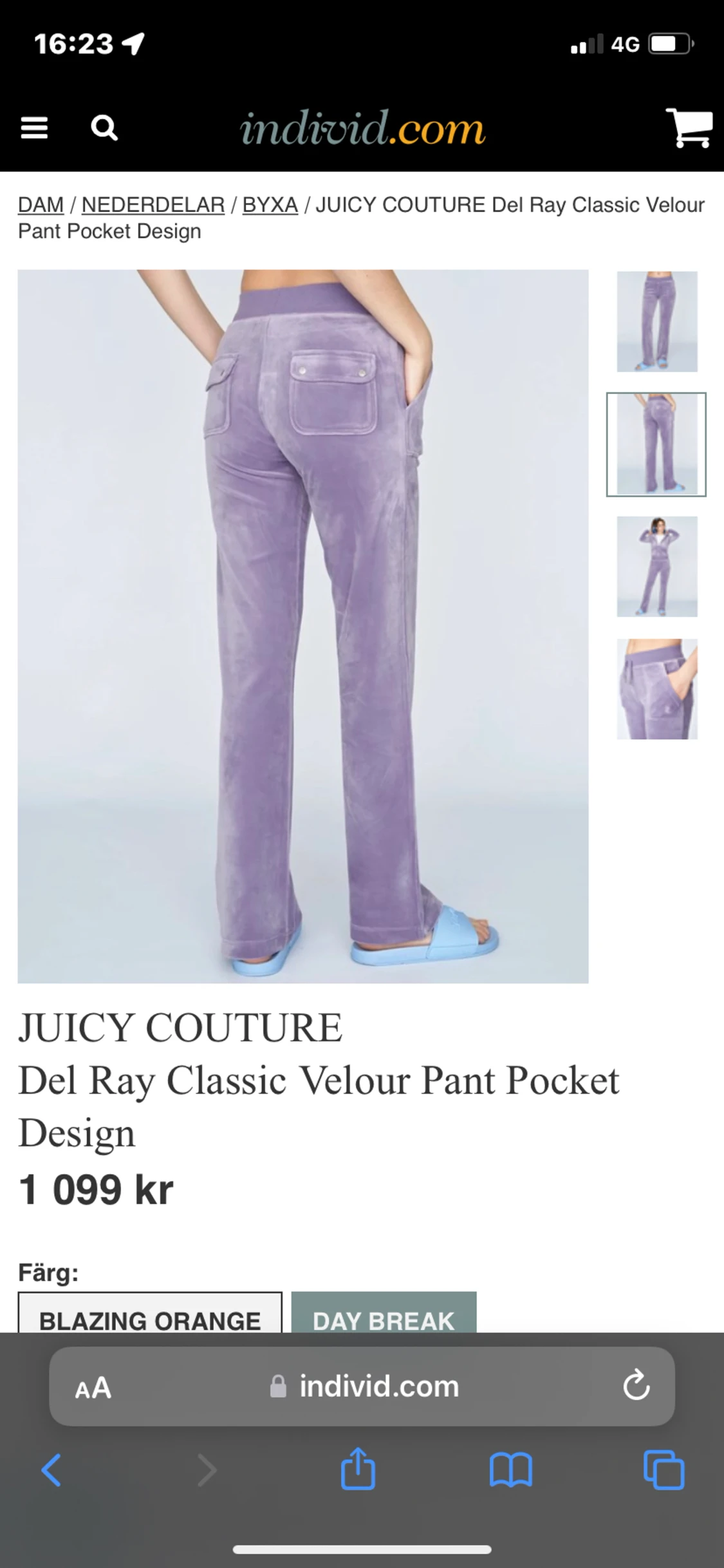Show the pocket close-up thumbnail
724x1568 pixels.
656,689
